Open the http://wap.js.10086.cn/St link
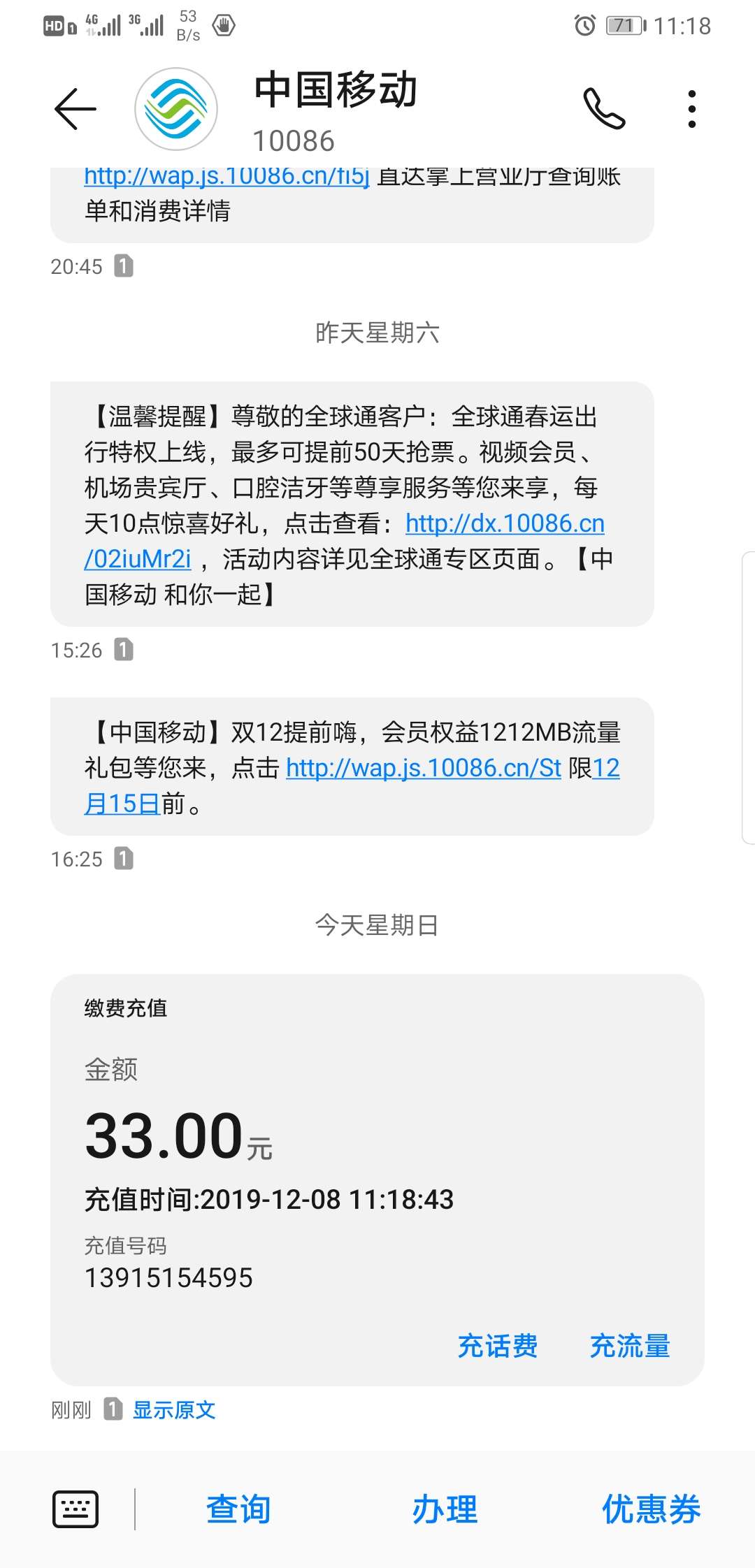The width and height of the screenshot is (755, 1568). 424,768
